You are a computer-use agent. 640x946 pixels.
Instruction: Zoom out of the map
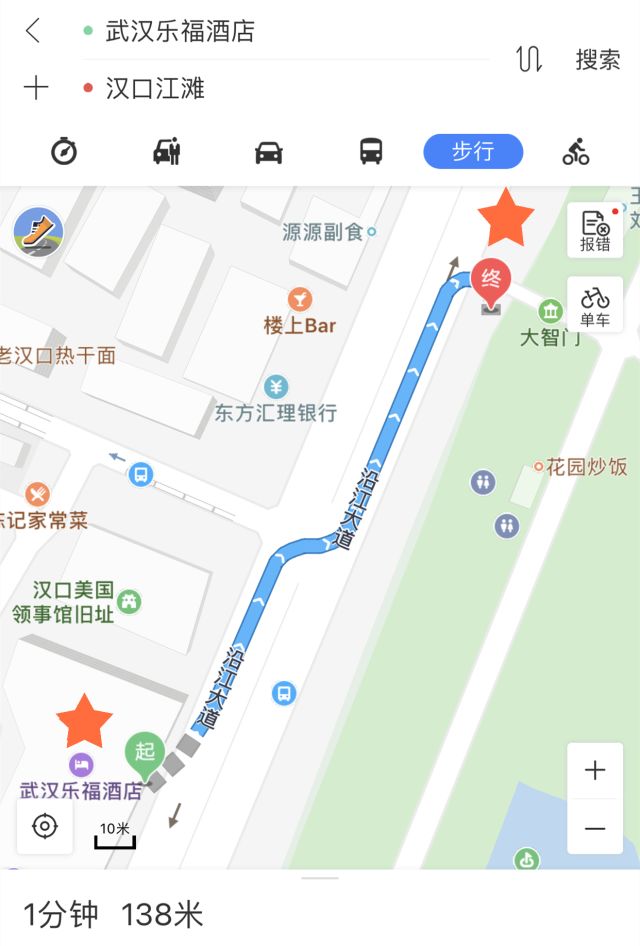pyautogui.click(x=595, y=828)
